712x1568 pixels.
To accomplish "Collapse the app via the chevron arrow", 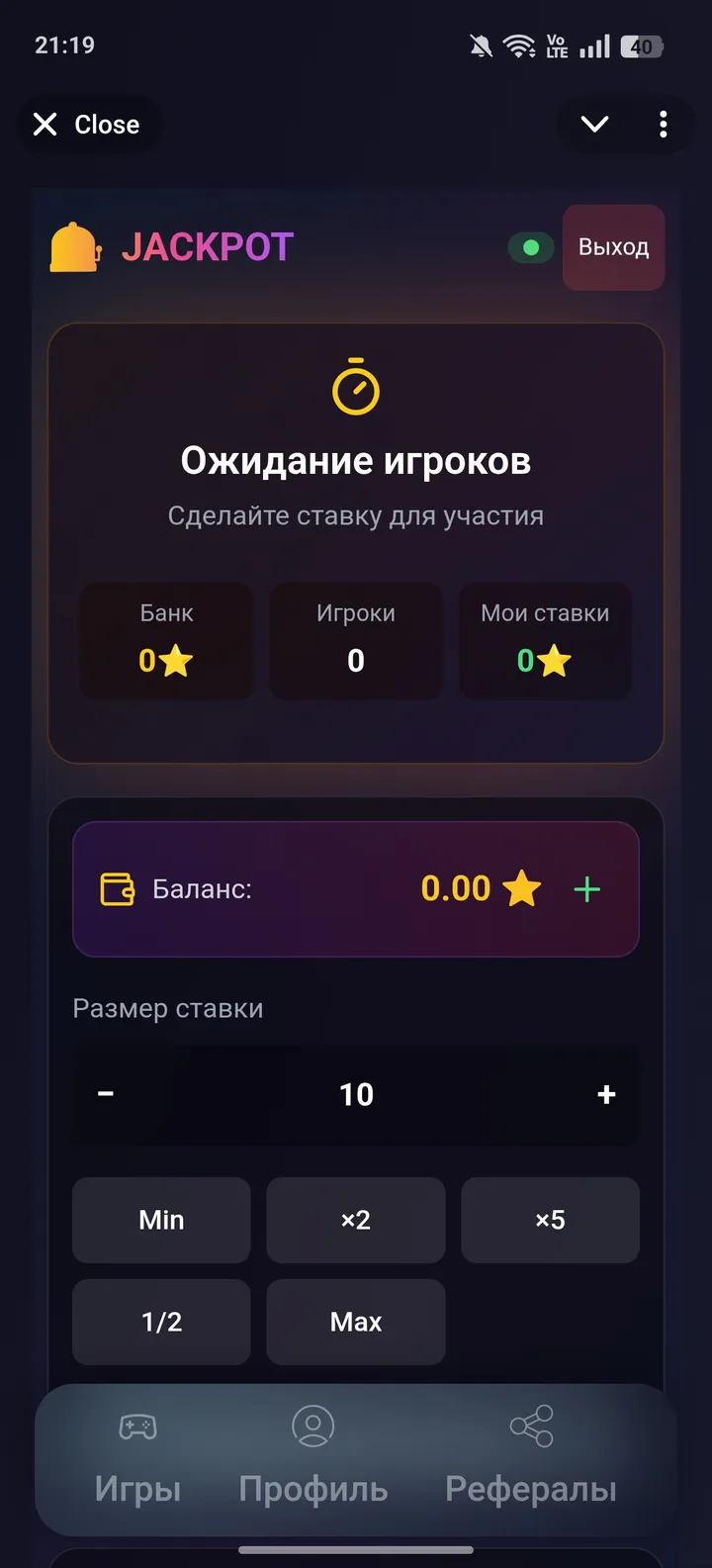I will pos(593,125).
